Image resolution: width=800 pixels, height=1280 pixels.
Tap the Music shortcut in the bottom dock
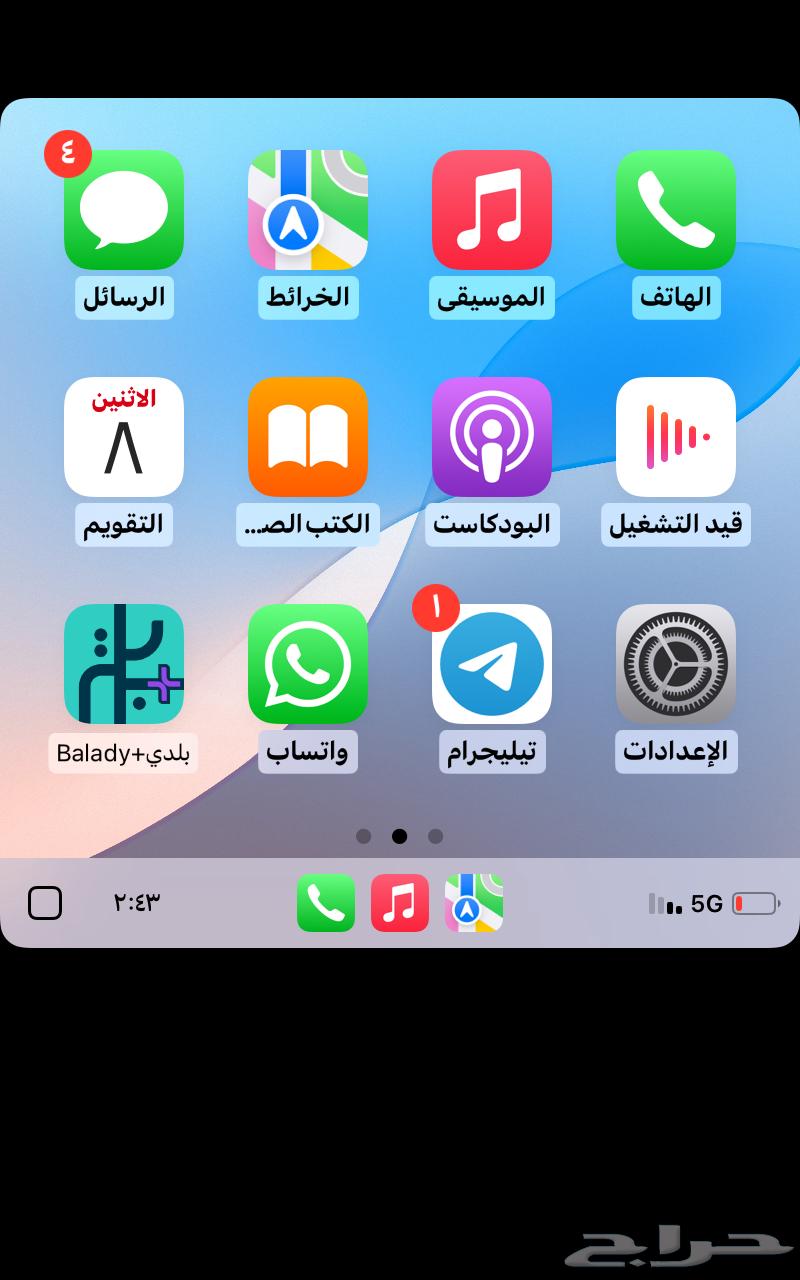coord(400,903)
